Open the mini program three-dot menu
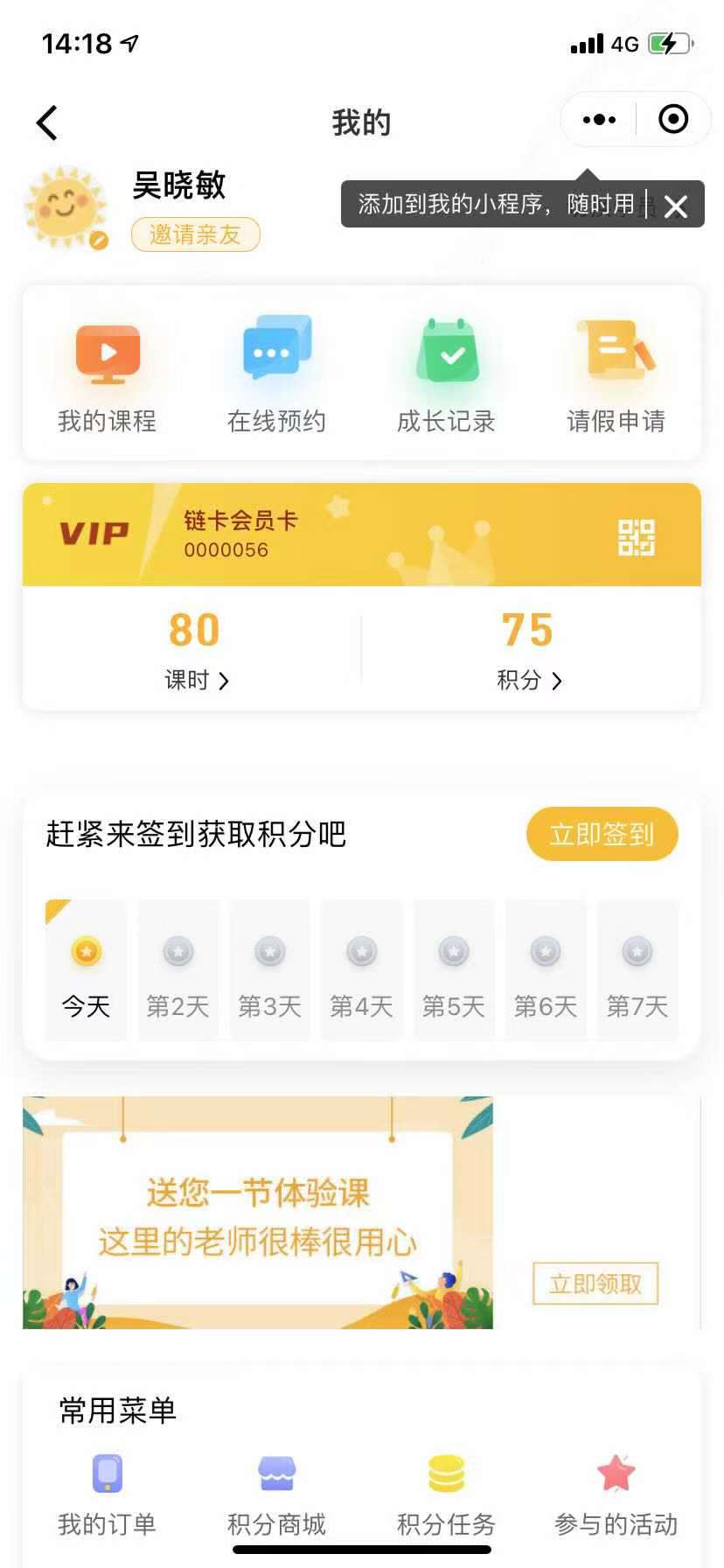The width and height of the screenshot is (724, 1568). [599, 120]
